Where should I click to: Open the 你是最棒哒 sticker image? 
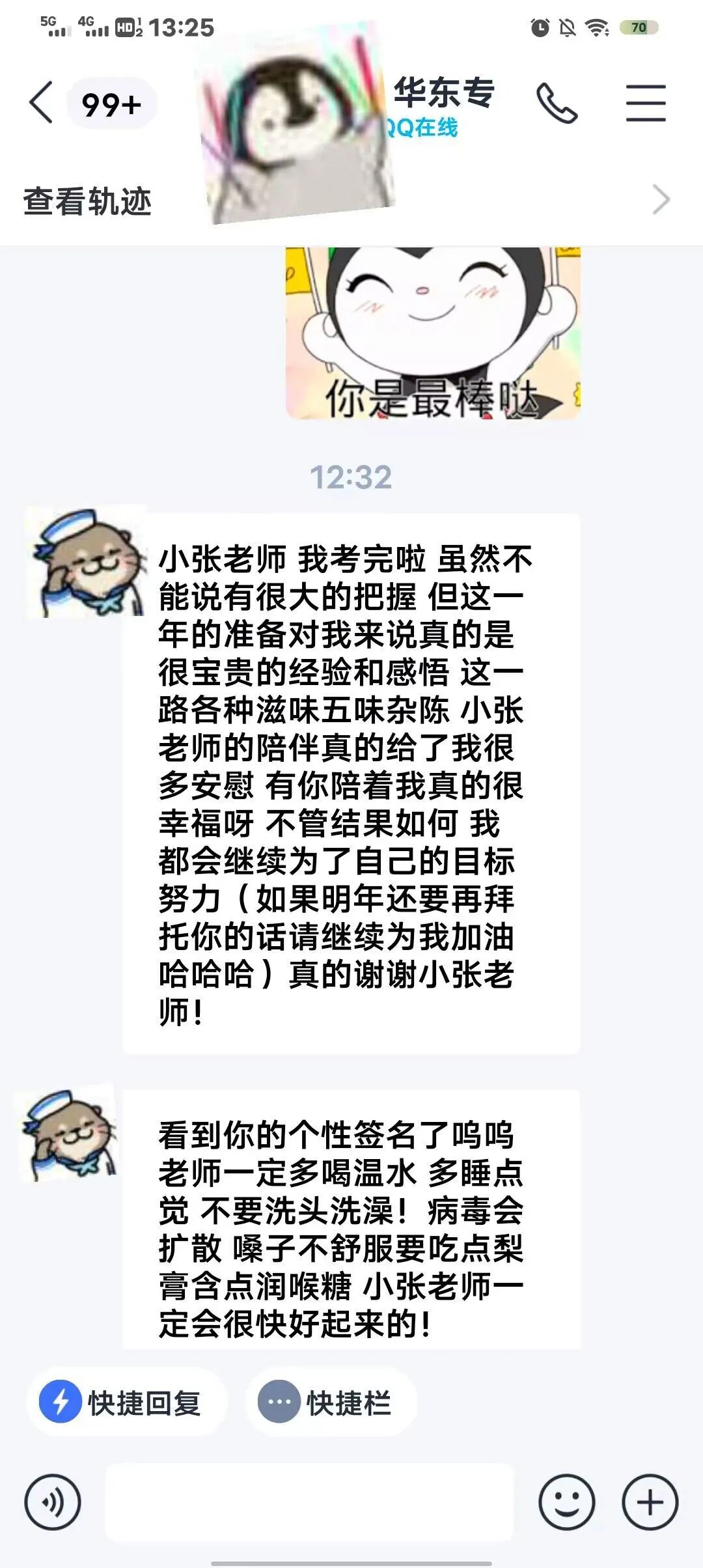pyautogui.click(x=433, y=333)
